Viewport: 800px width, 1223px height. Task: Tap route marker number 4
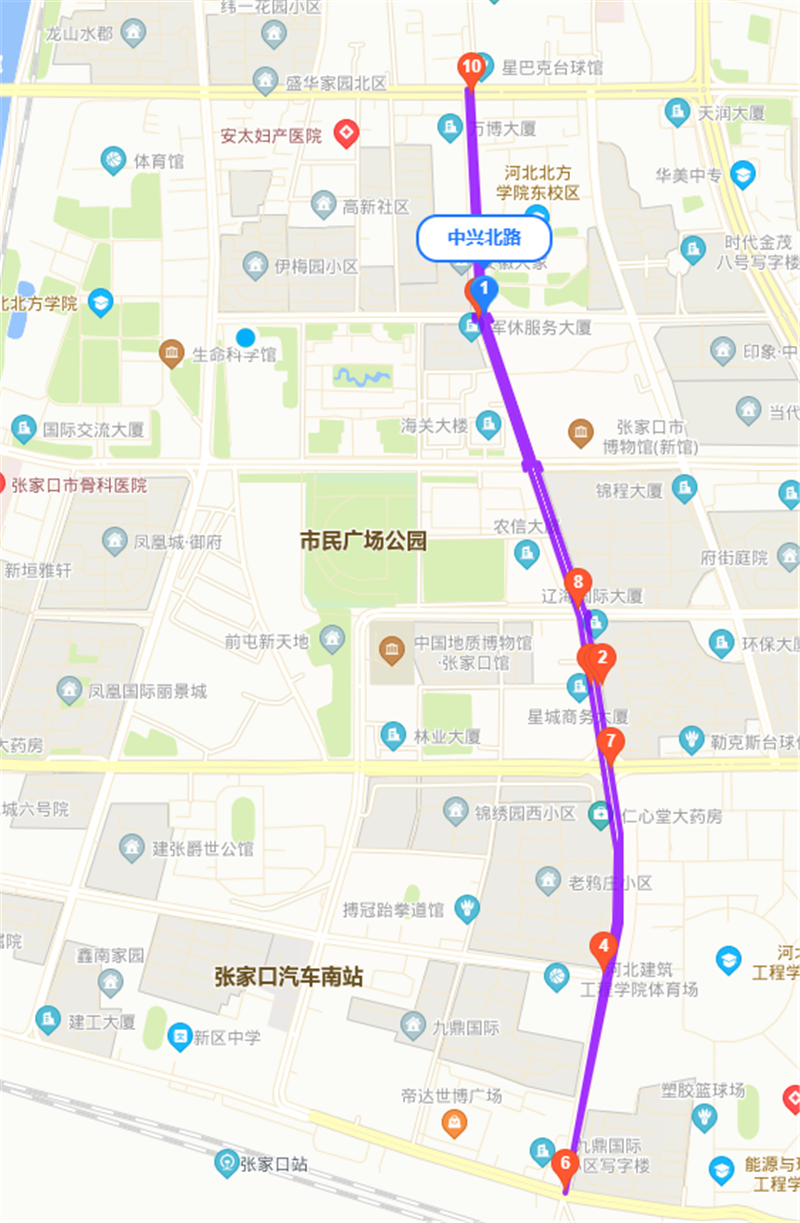click(602, 945)
